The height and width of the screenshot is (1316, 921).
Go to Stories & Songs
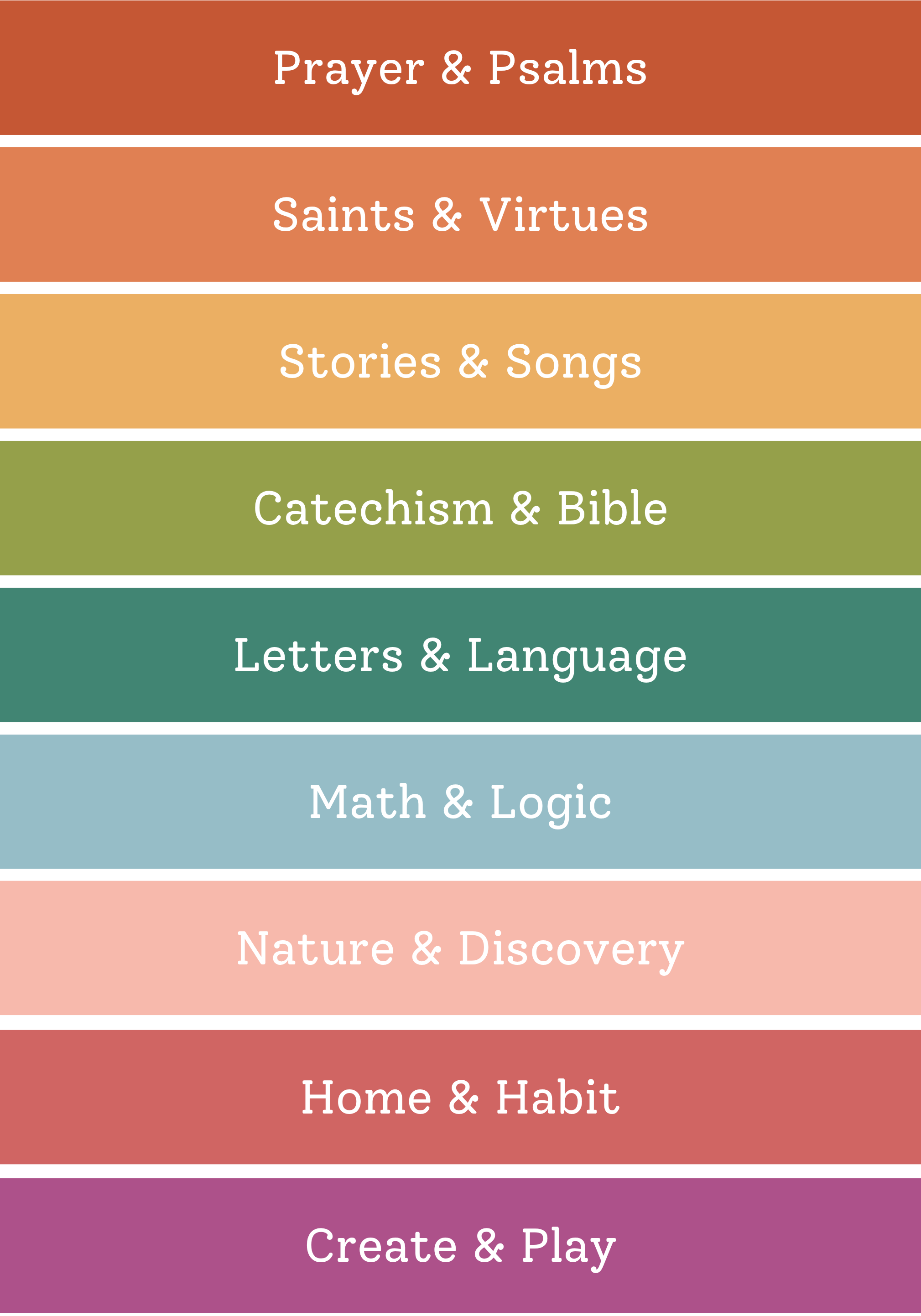click(x=461, y=362)
